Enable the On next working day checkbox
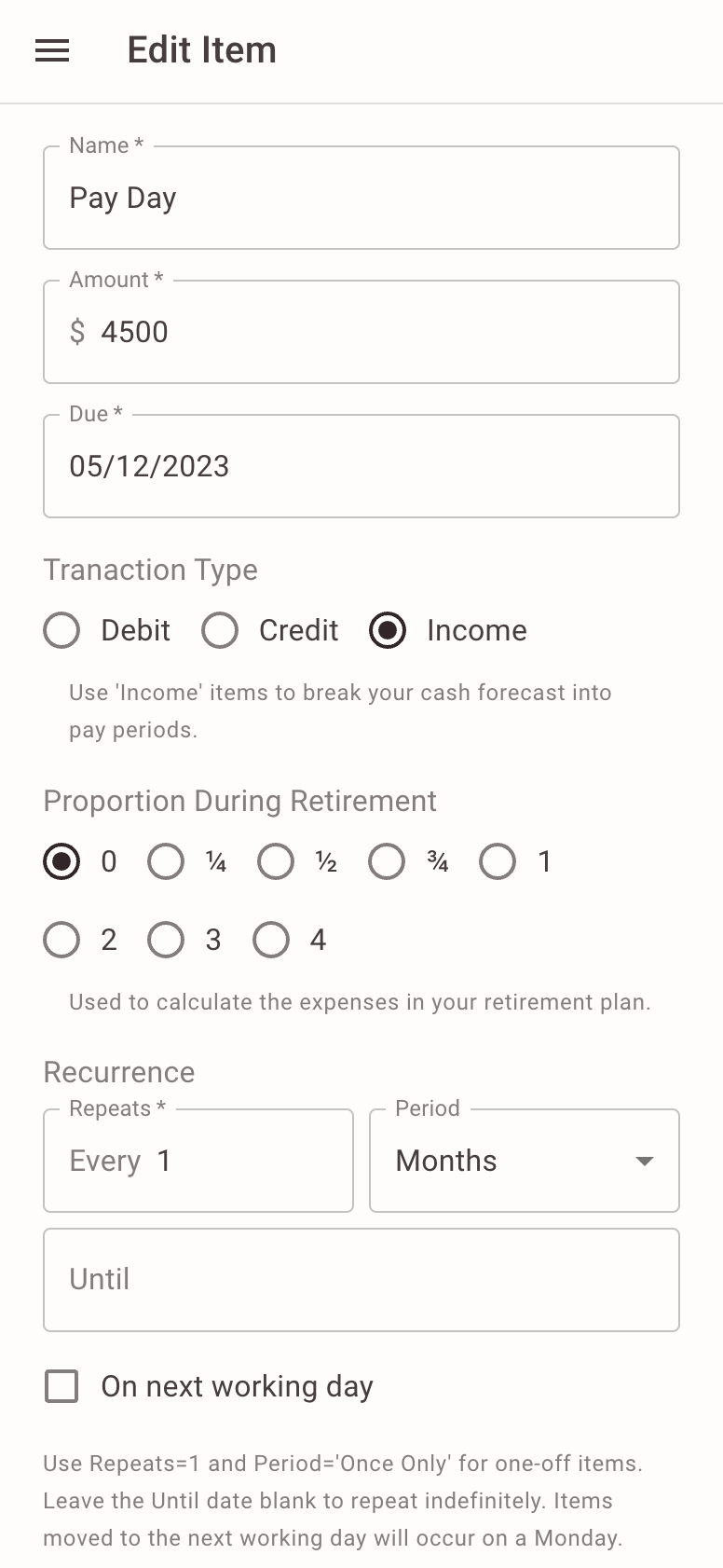 [61, 1386]
